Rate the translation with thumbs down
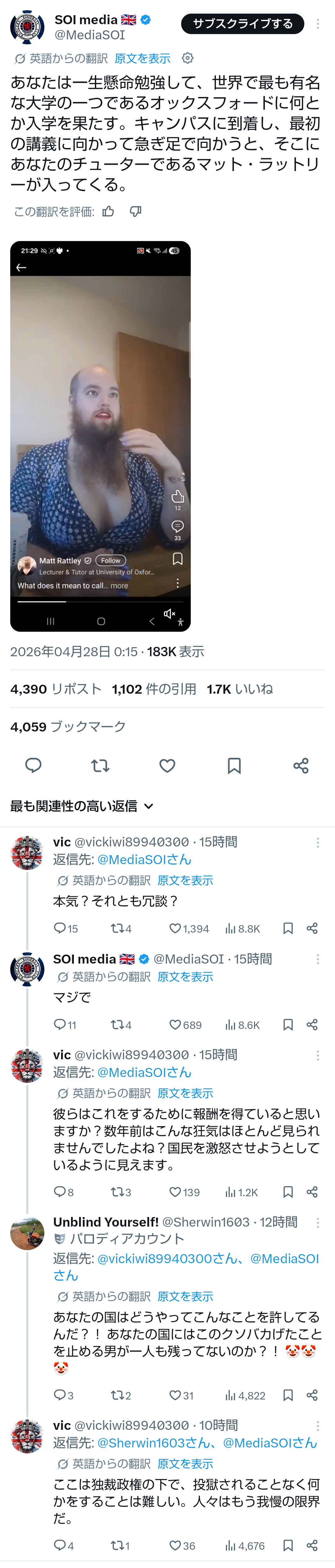Image resolution: width=335 pixels, height=1568 pixels. (x=136, y=211)
